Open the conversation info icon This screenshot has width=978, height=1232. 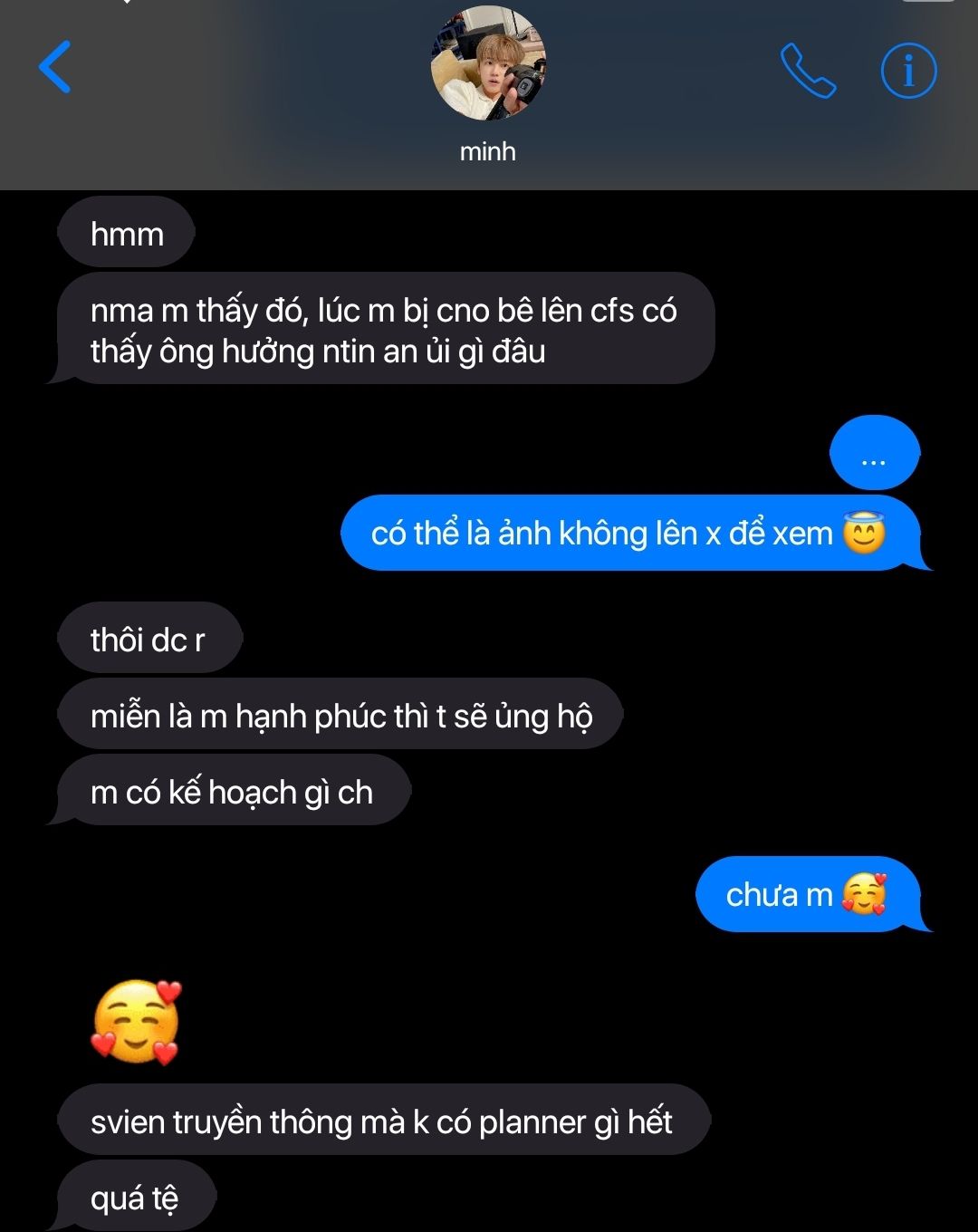(908, 70)
